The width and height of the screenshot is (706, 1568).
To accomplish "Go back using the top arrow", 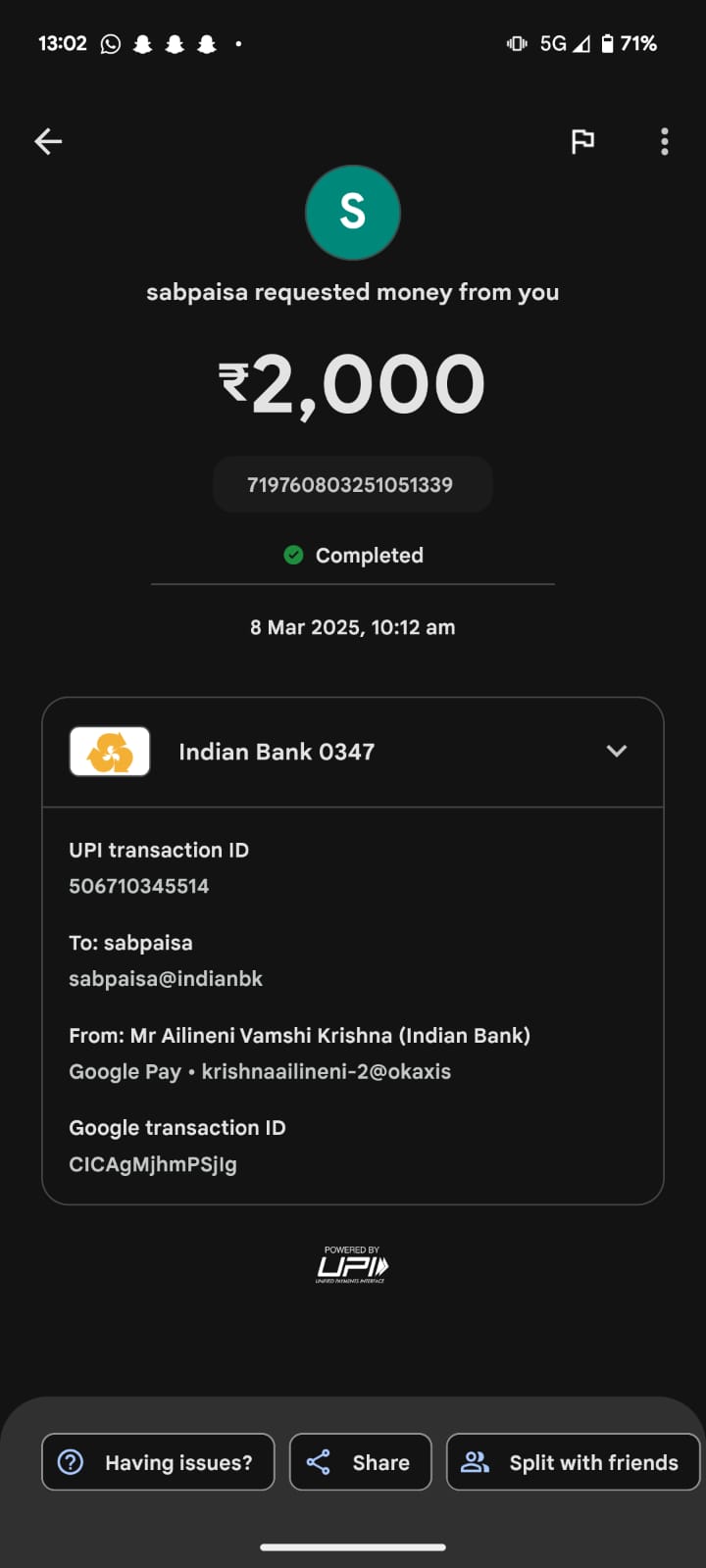I will (48, 142).
